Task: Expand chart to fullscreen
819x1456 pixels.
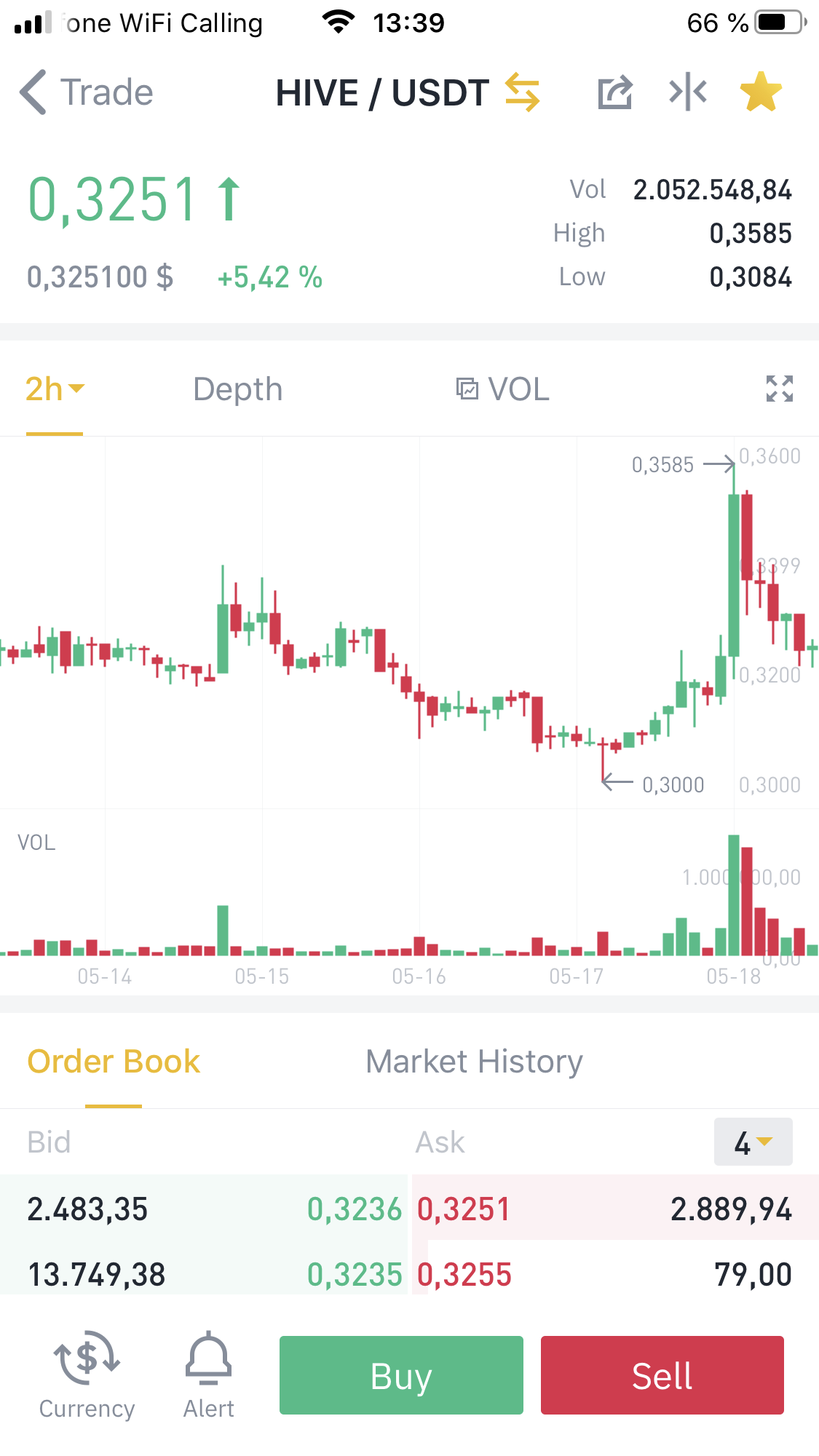Action: 779,389
